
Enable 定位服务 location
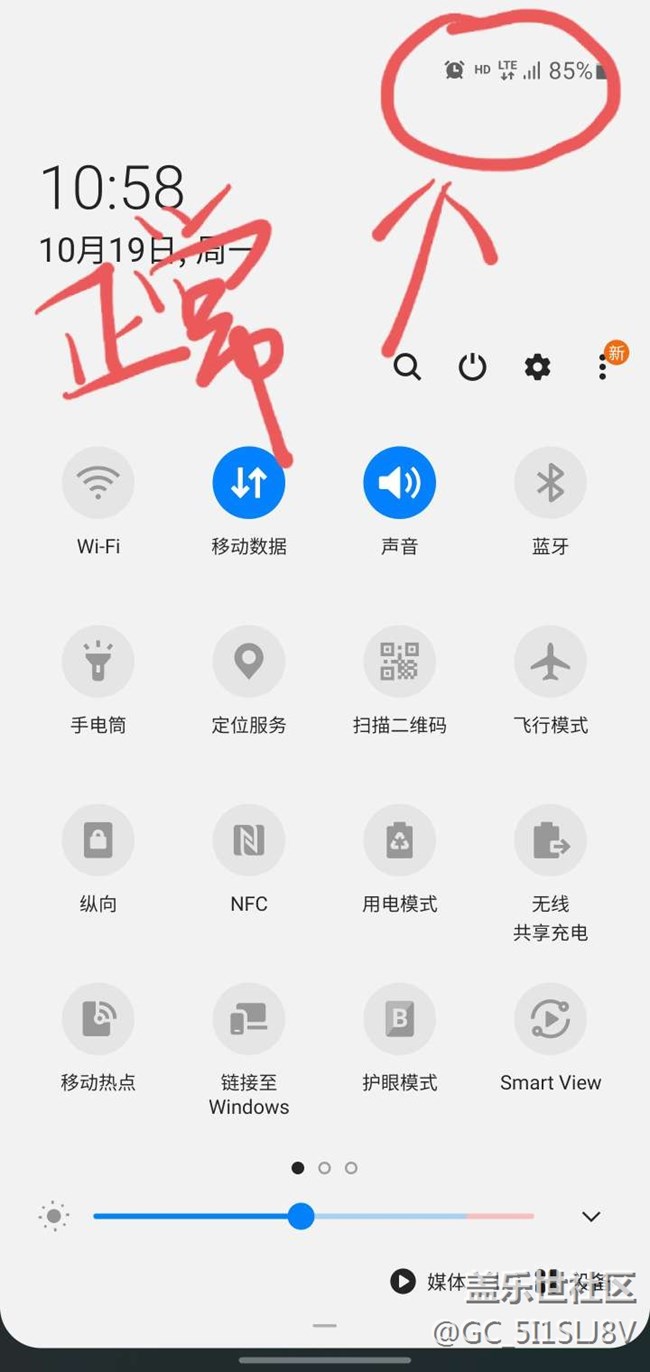coord(249,662)
